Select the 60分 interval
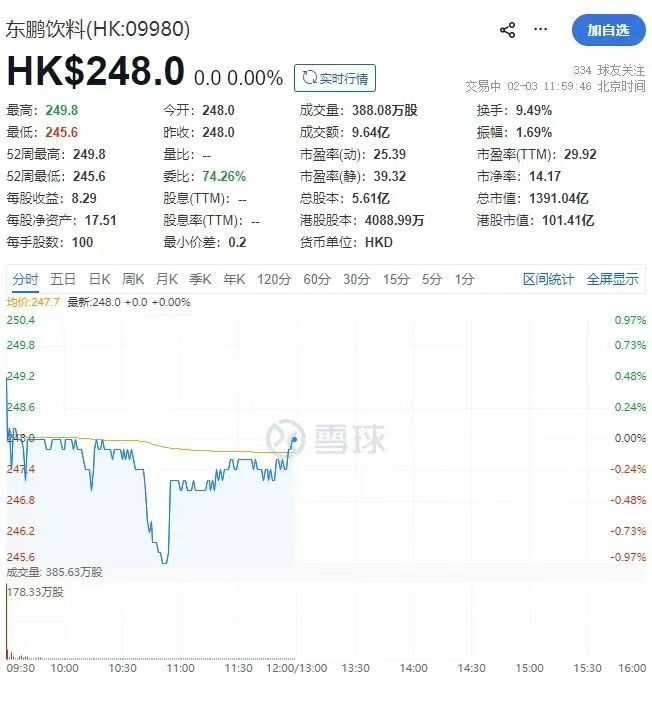 pyautogui.click(x=316, y=280)
